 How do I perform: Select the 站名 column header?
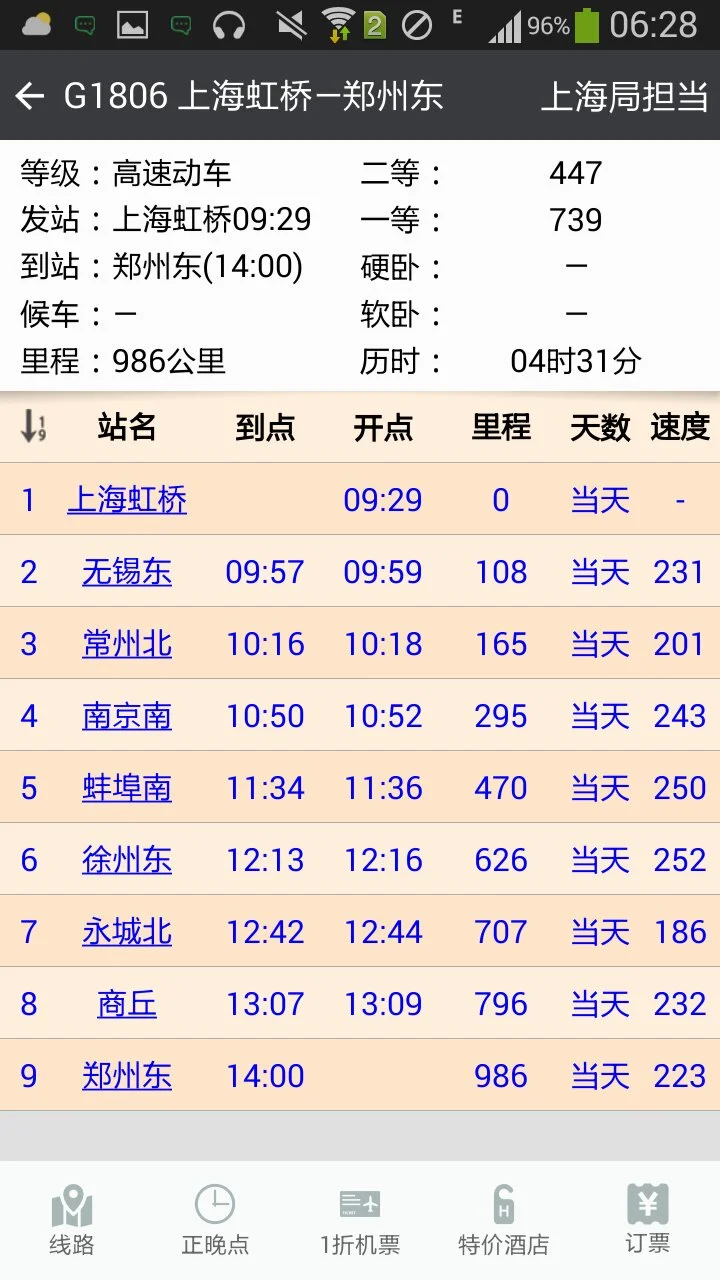126,427
